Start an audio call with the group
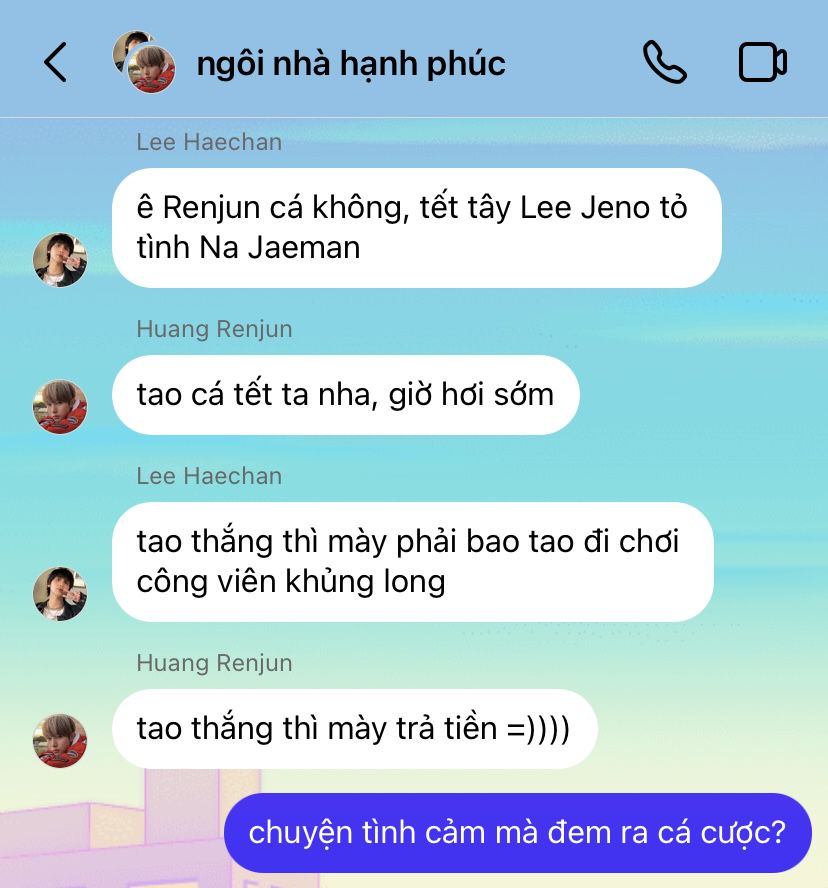The height and width of the screenshot is (888, 828). tap(664, 63)
